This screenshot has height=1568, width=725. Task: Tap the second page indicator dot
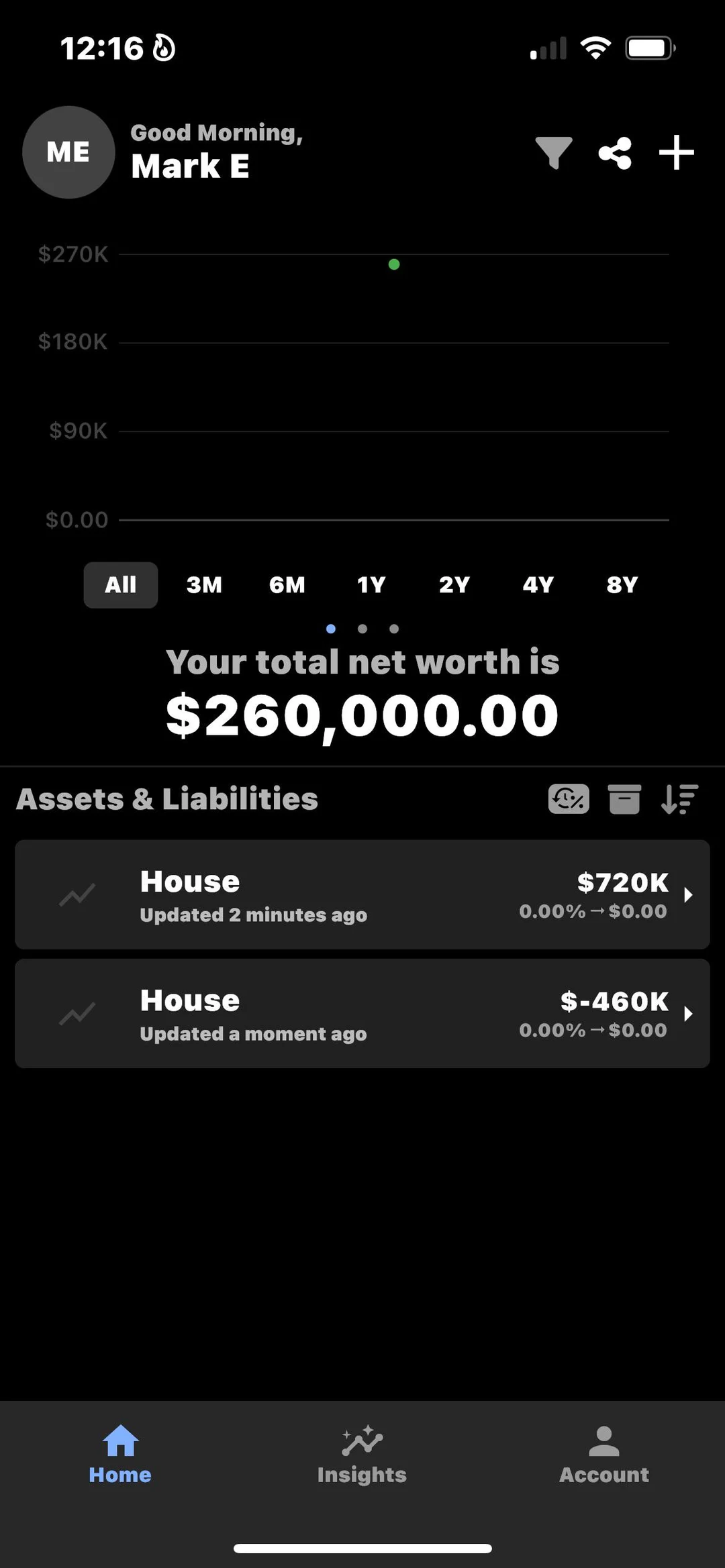(x=362, y=629)
